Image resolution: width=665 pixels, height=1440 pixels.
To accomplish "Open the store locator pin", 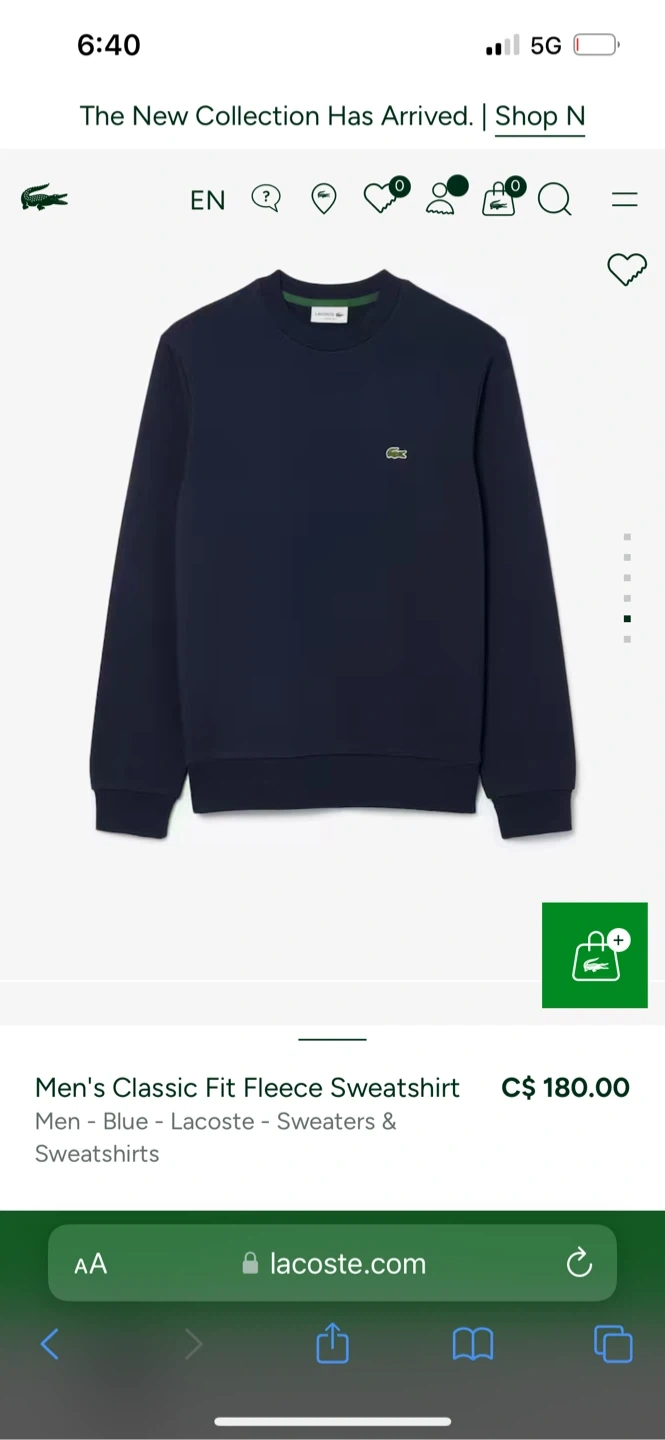I will click(x=323, y=199).
